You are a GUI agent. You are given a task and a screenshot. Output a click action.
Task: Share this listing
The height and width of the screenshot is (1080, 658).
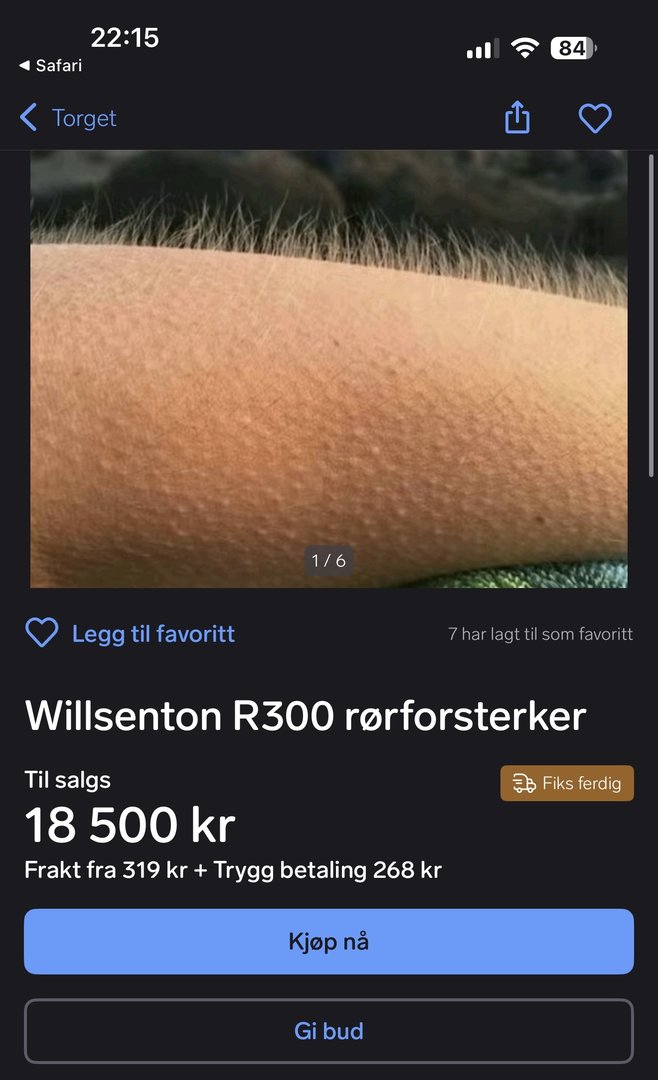(516, 119)
